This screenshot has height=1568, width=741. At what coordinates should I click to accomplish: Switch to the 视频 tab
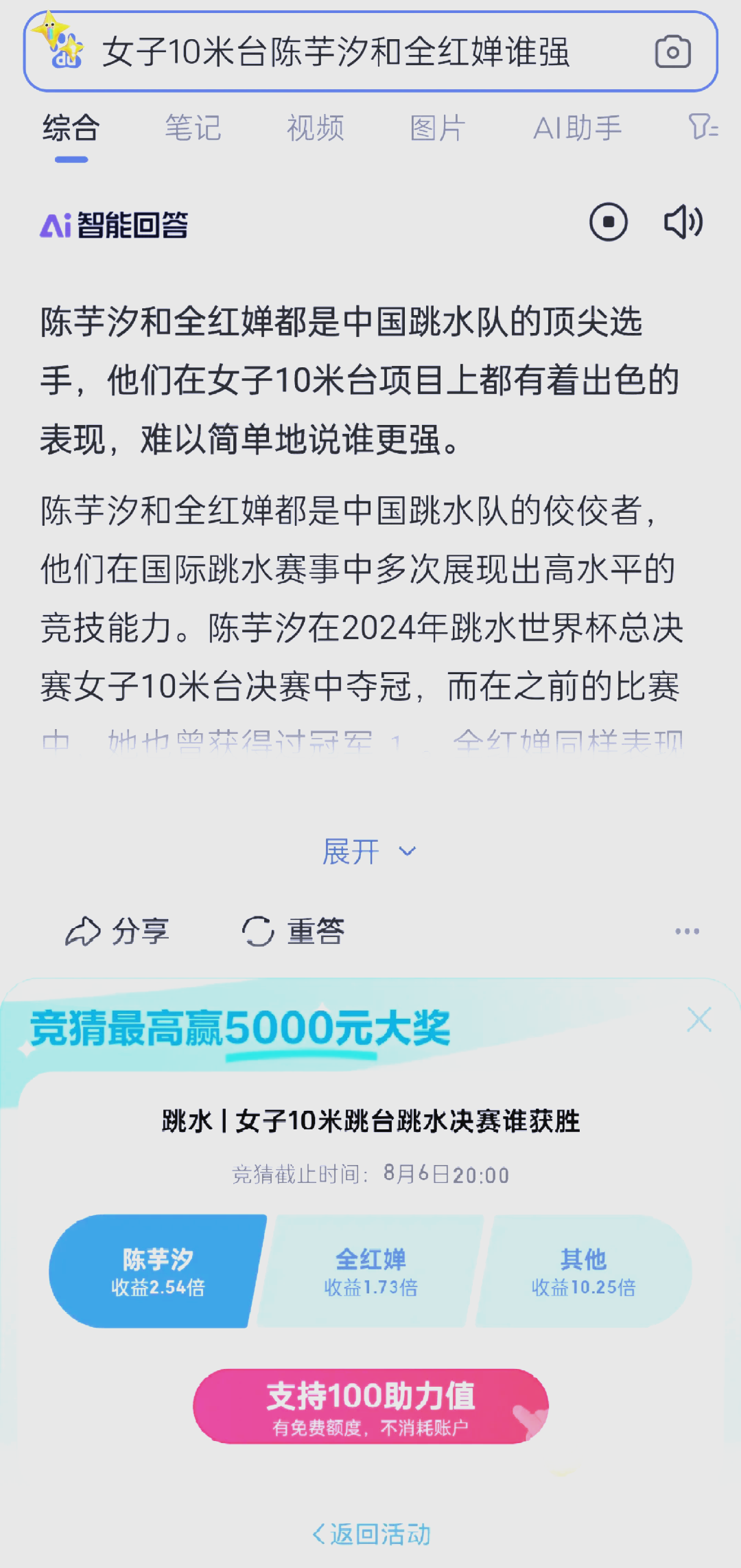tap(315, 129)
